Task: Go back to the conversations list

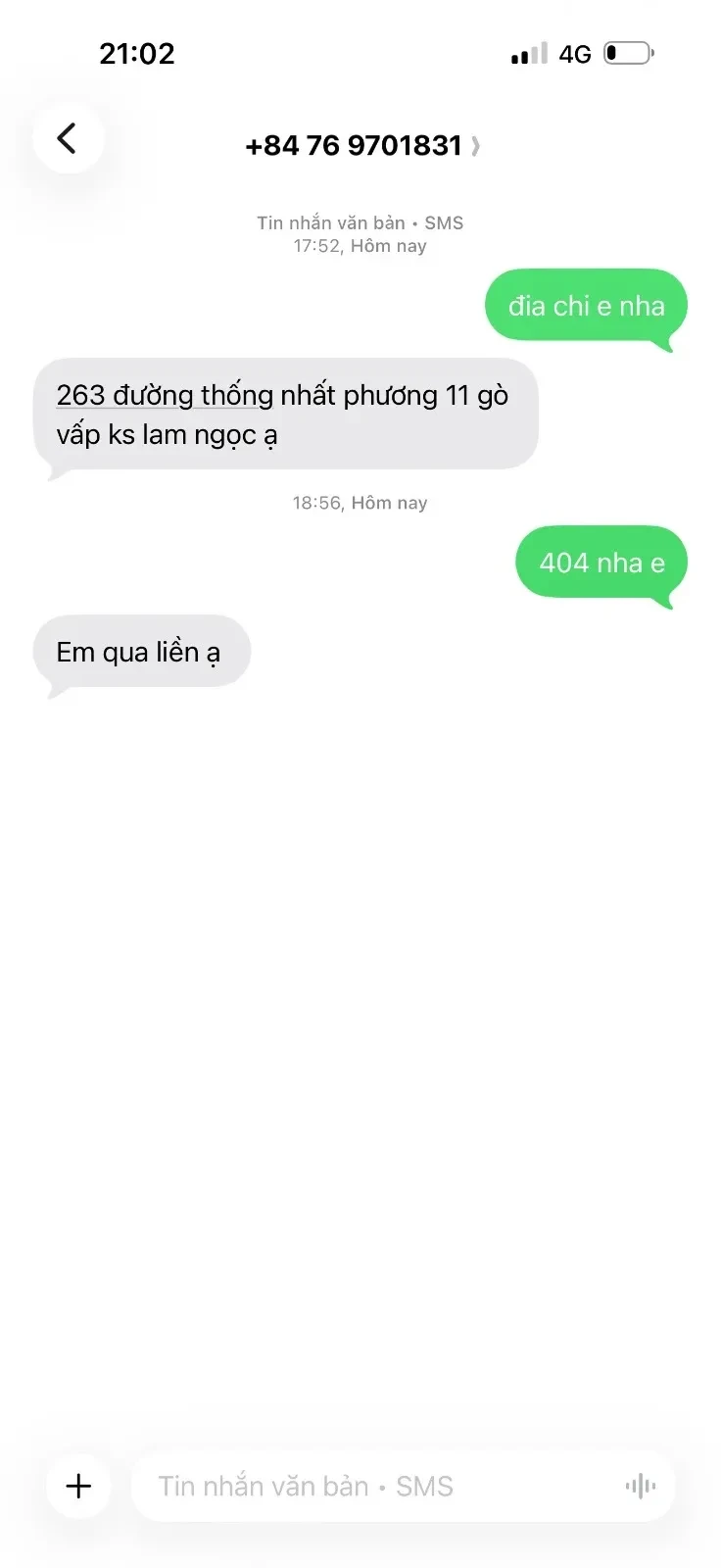Action: coord(68,138)
